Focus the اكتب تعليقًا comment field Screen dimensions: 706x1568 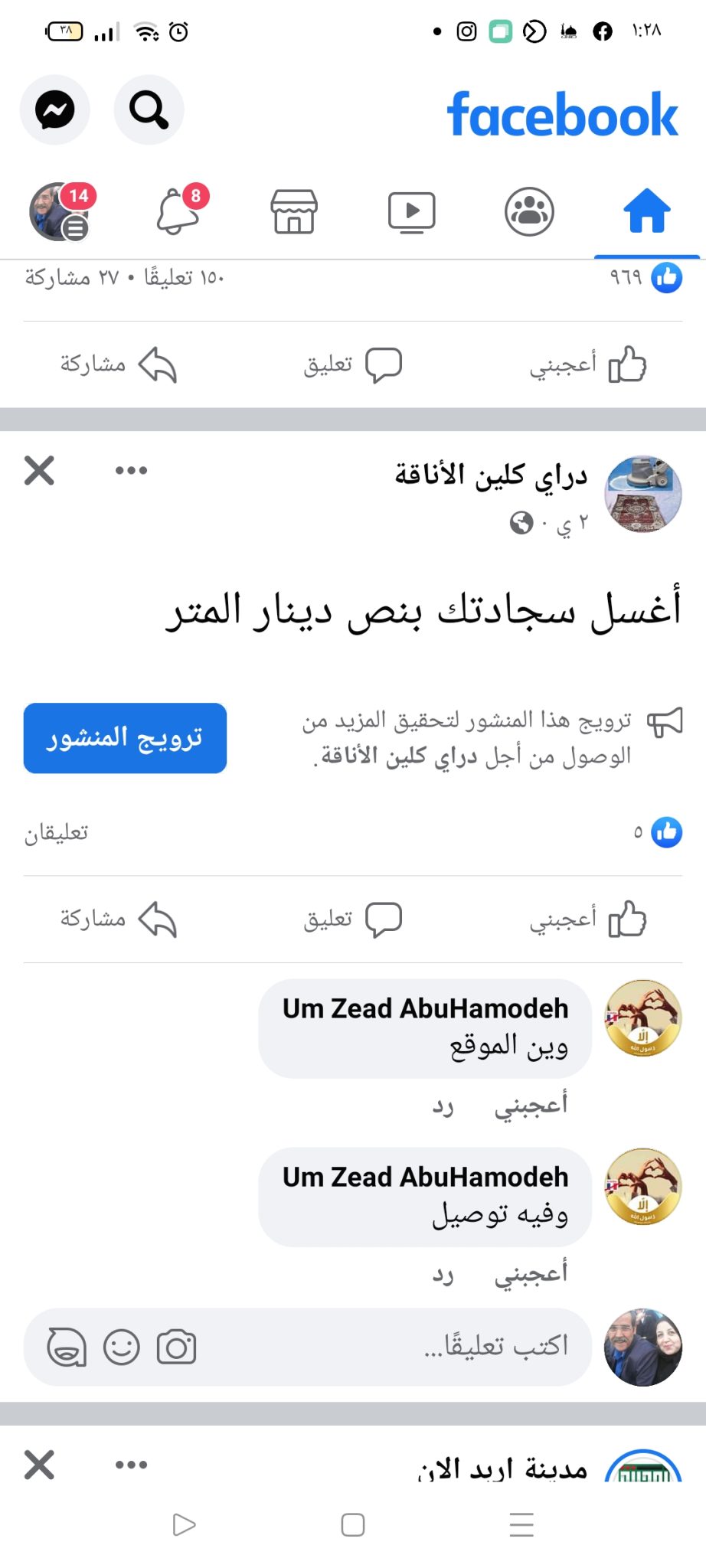pos(459,1346)
